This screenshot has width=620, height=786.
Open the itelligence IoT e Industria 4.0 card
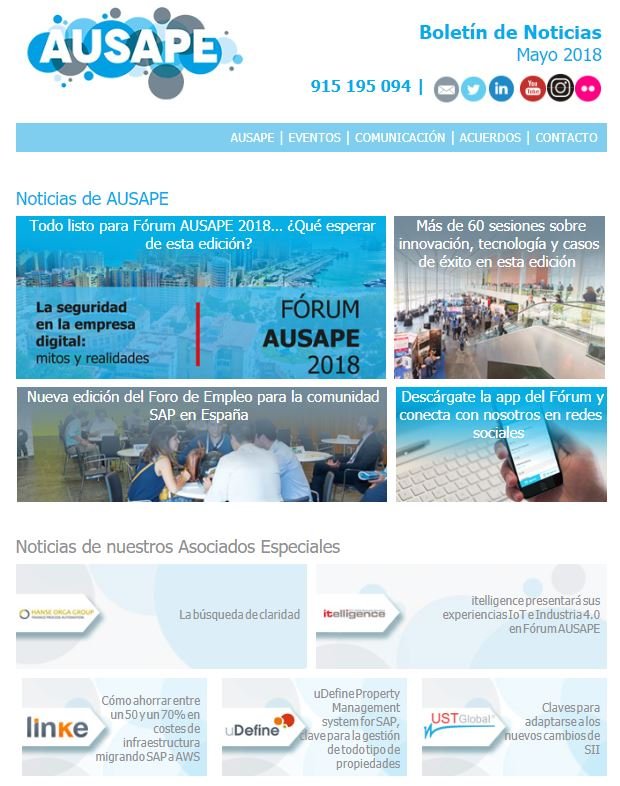click(461, 616)
